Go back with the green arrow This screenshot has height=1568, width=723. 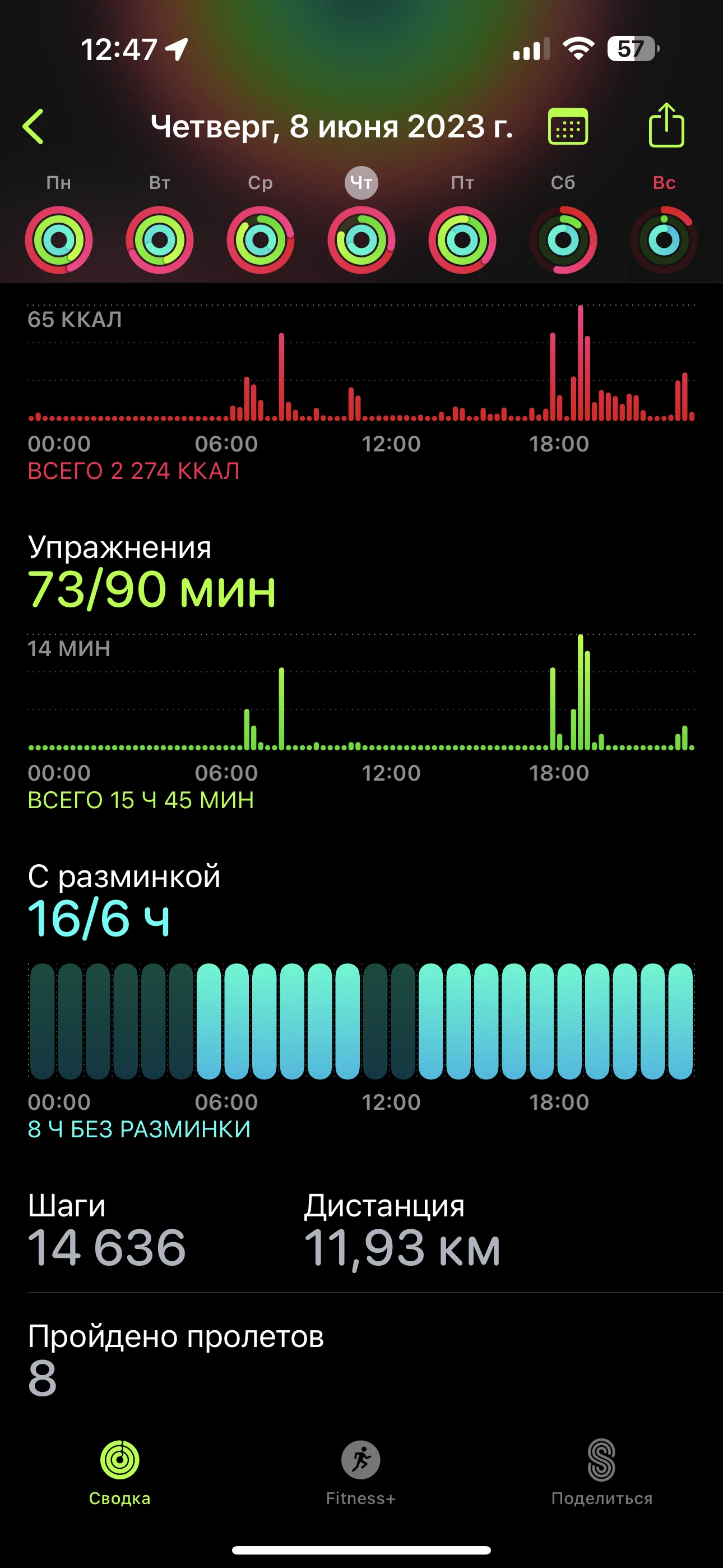tap(34, 127)
